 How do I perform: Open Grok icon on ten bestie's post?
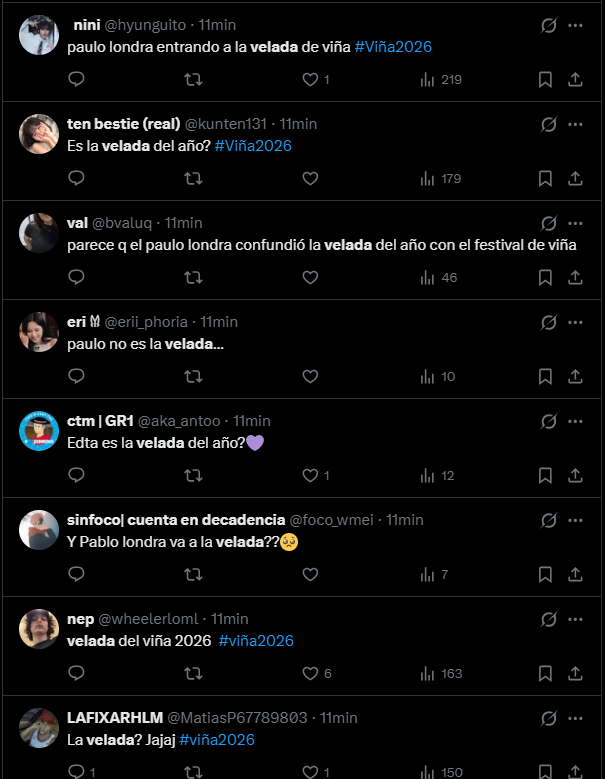548,124
